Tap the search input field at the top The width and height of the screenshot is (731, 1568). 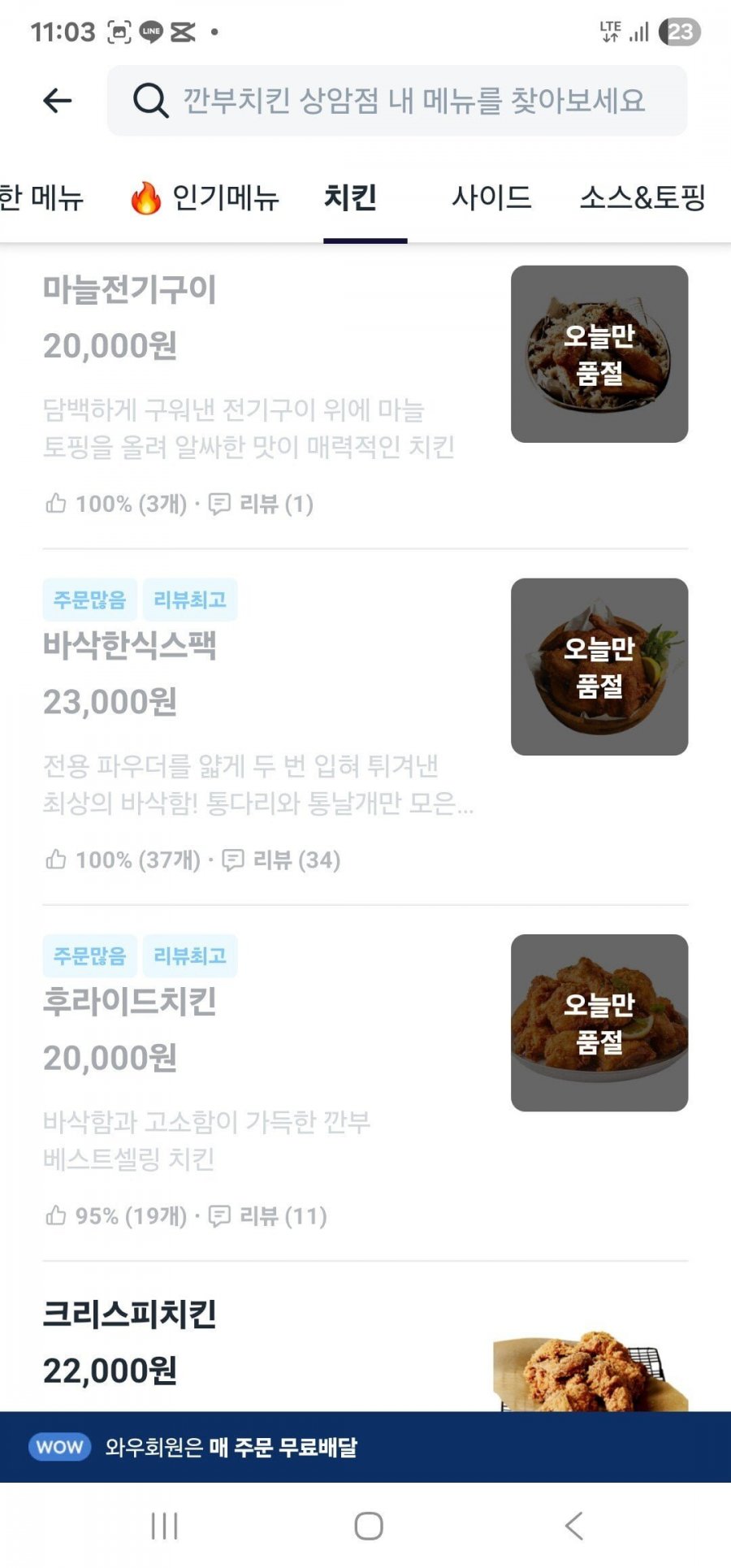tap(406, 101)
